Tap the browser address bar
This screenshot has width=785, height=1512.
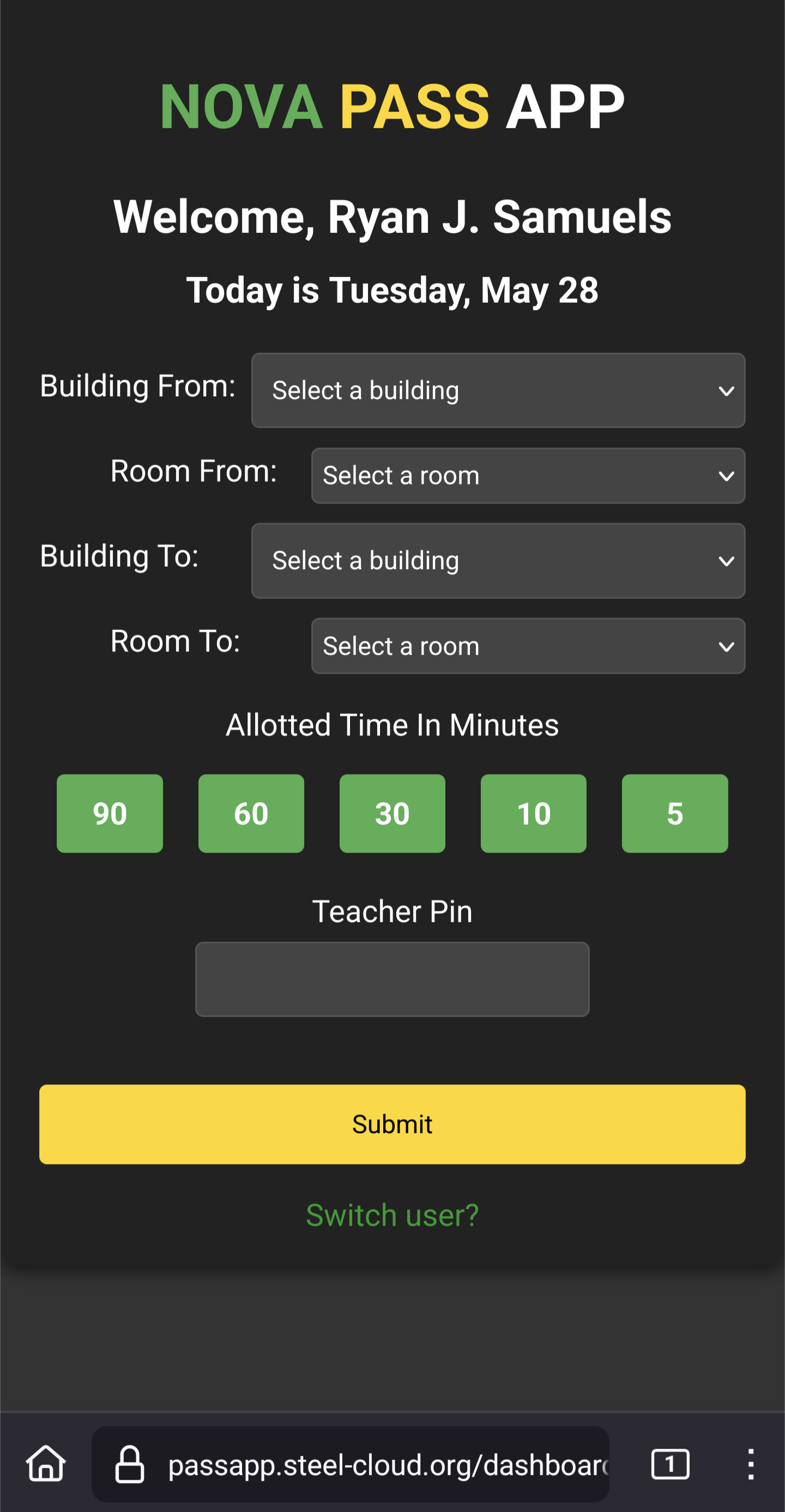[376, 1465]
